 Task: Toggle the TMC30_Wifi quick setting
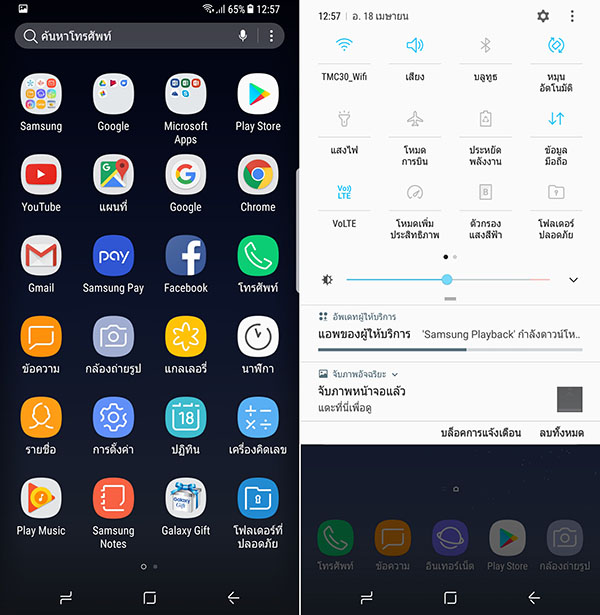(x=344, y=45)
